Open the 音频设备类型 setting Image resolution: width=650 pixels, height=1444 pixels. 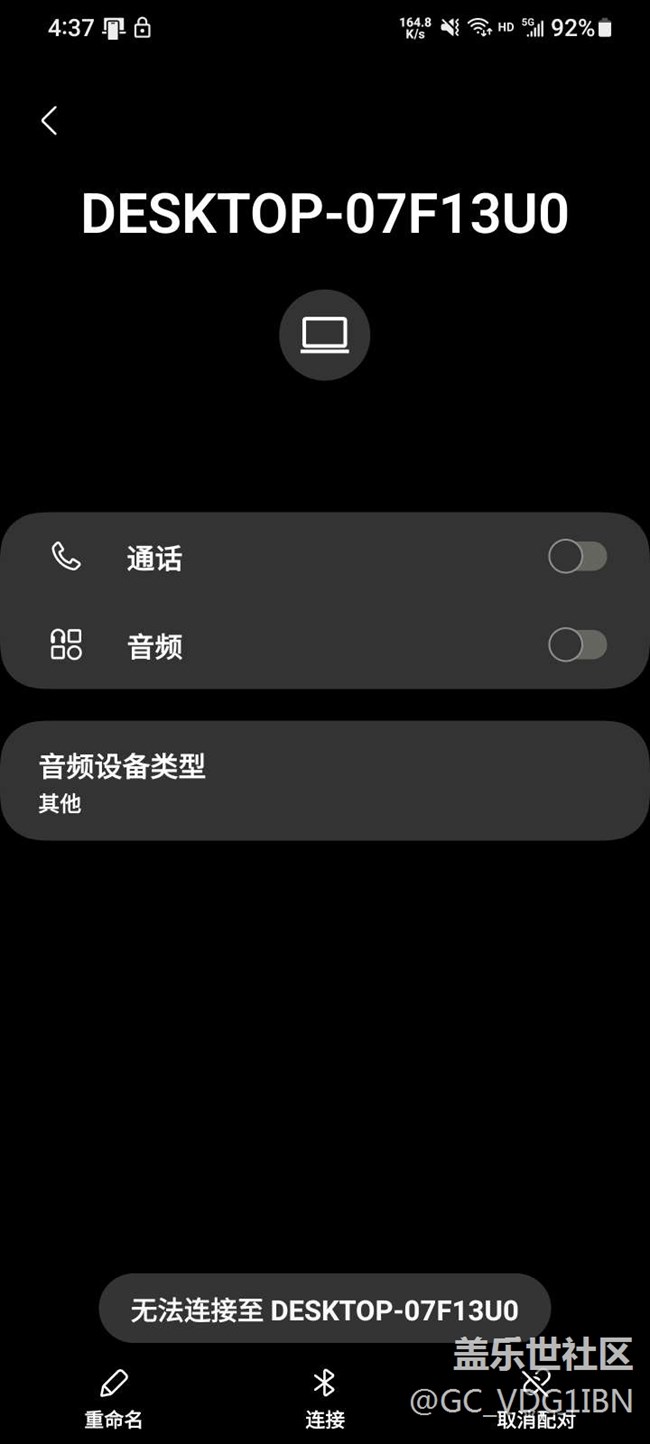(324, 781)
